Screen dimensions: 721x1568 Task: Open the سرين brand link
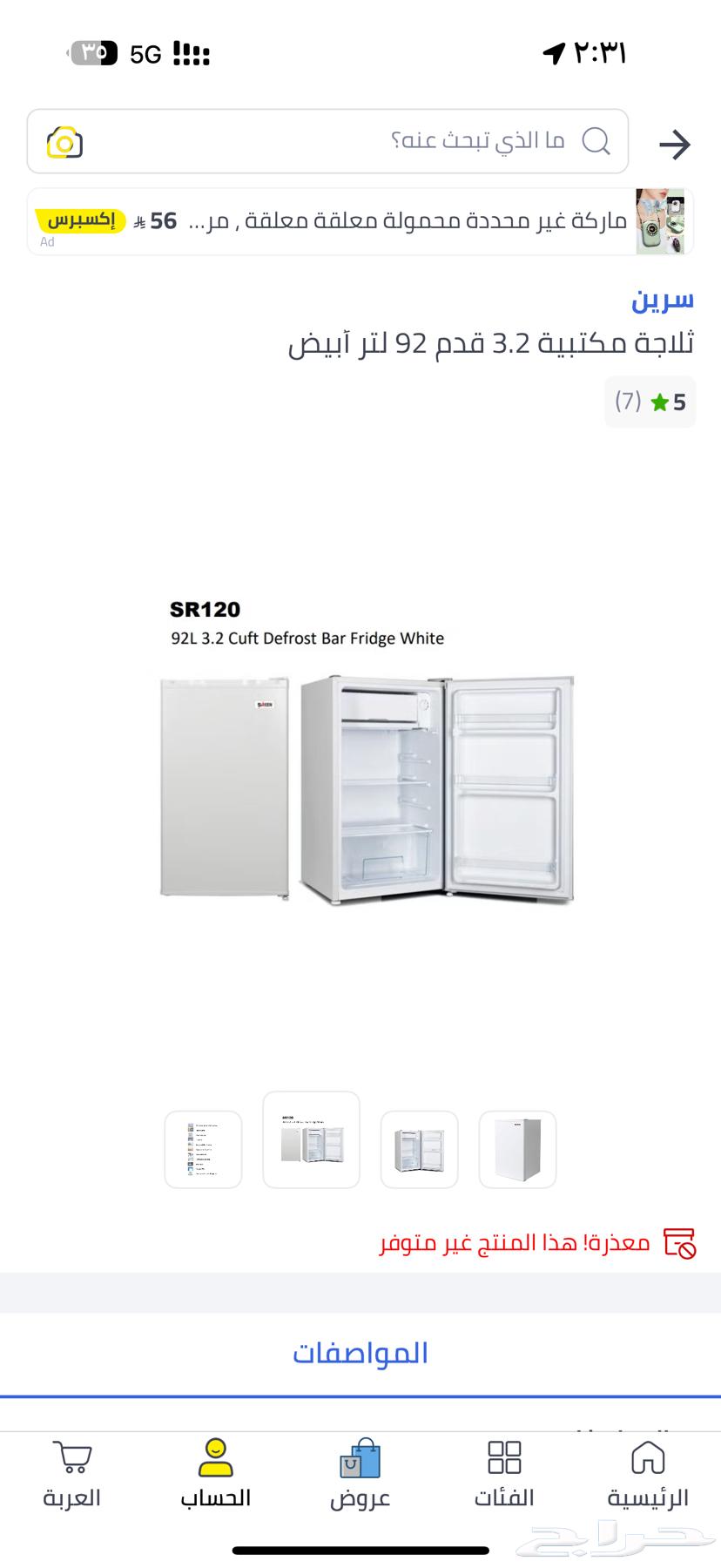point(663,300)
